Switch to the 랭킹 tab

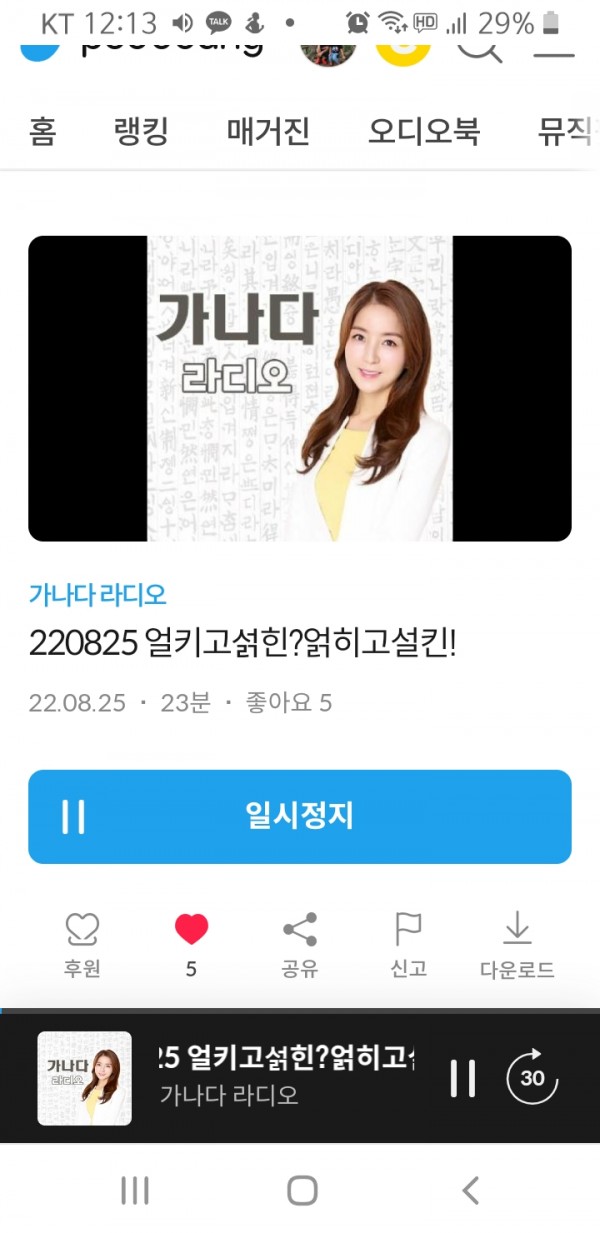point(141,131)
